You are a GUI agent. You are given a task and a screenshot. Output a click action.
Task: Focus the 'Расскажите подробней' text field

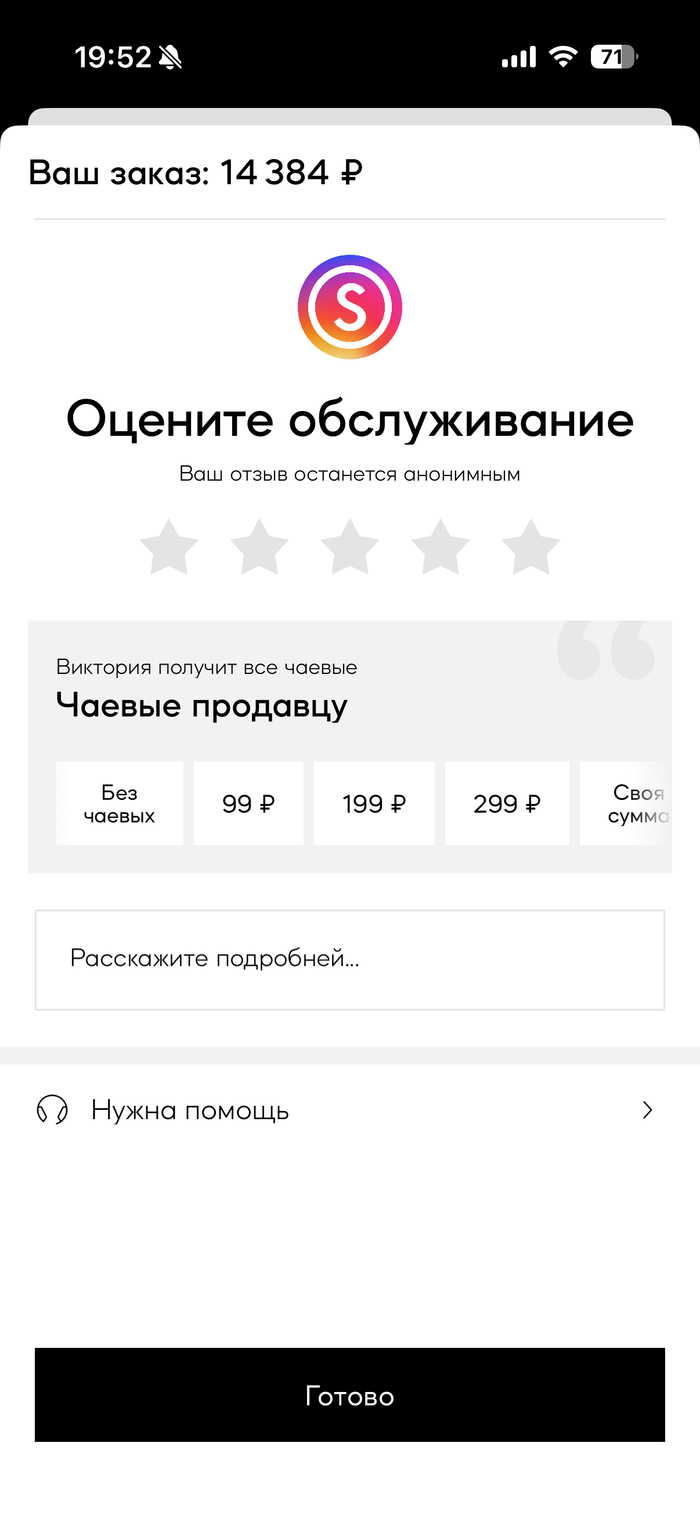point(350,960)
